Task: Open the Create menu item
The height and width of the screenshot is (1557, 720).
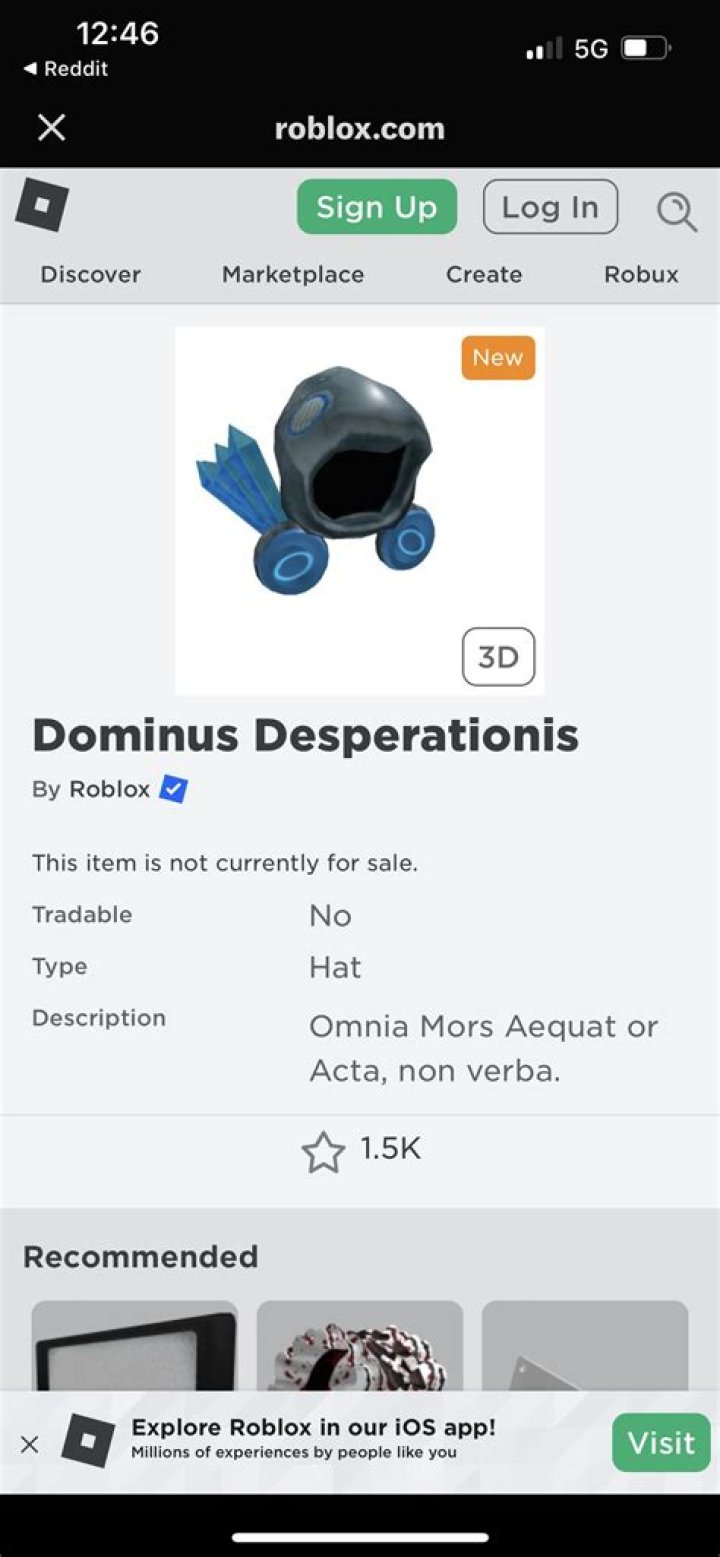Action: pos(483,274)
